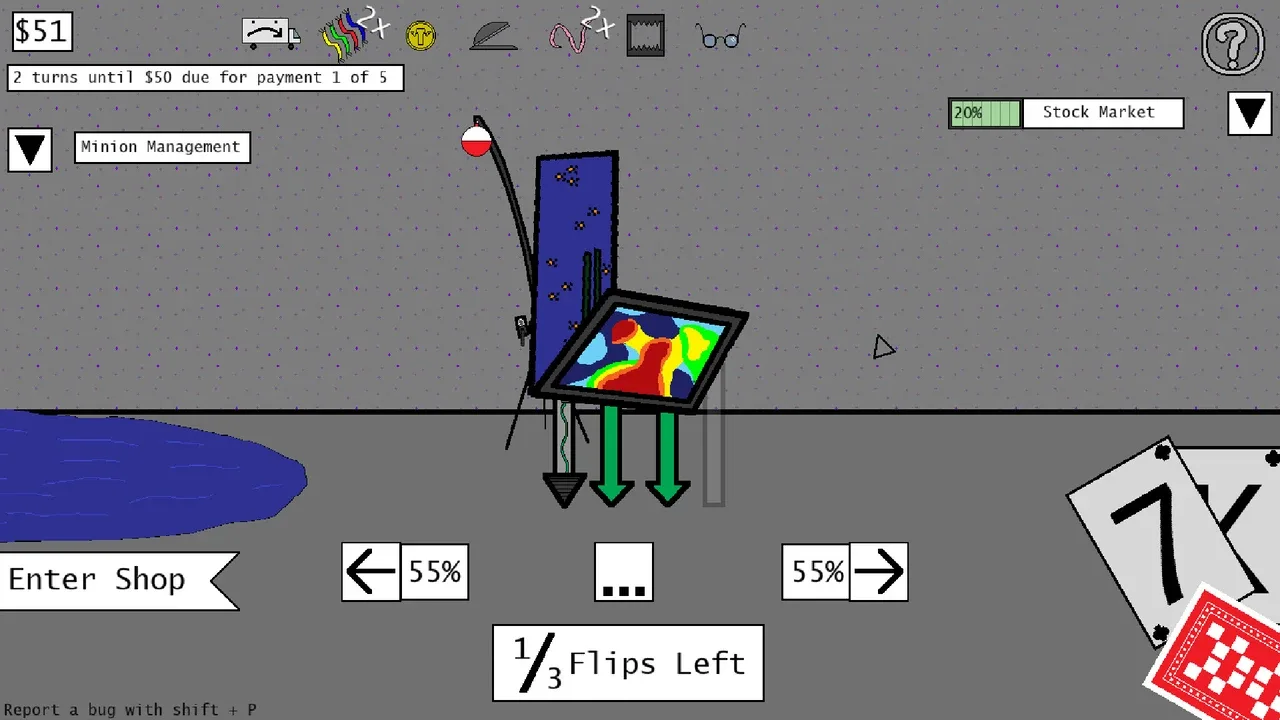
Task: Select the delivery truck item icon
Action: coord(270,34)
